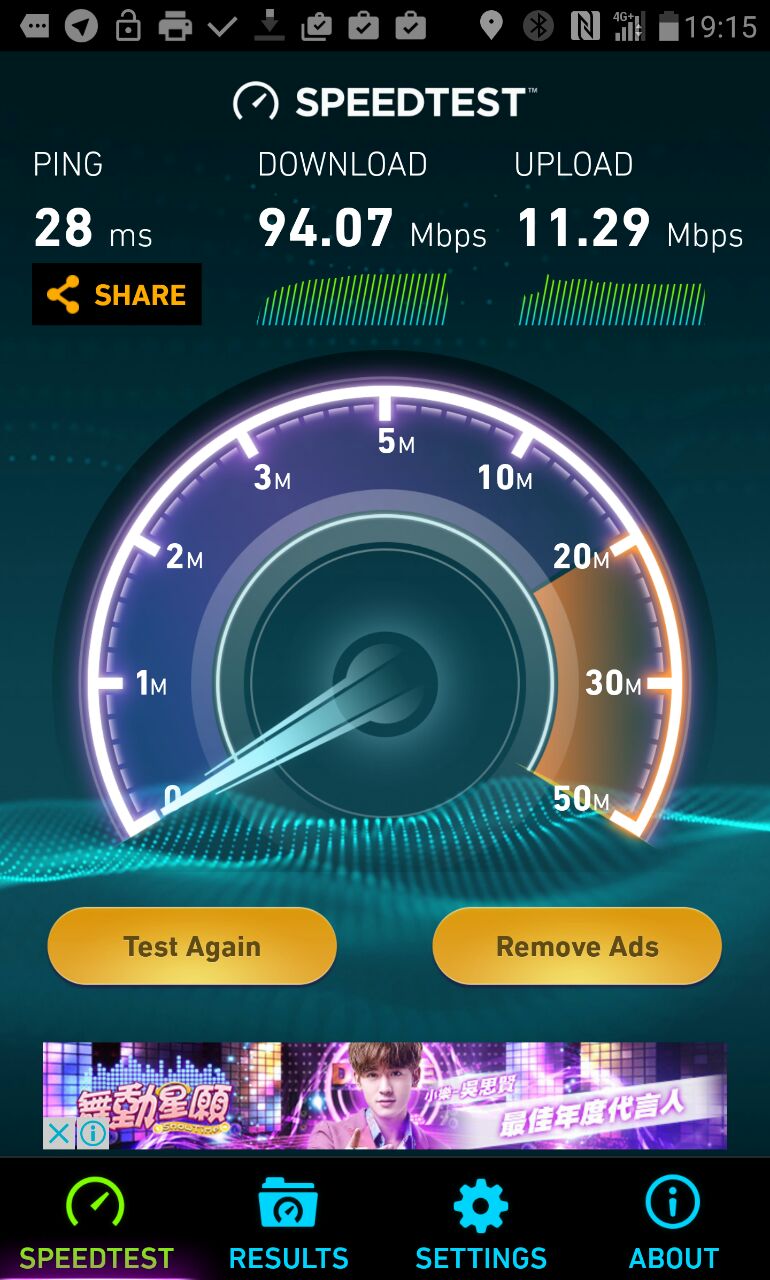770x1280 pixels.
Task: Open the dance game banner ad
Action: (x=420, y=1095)
